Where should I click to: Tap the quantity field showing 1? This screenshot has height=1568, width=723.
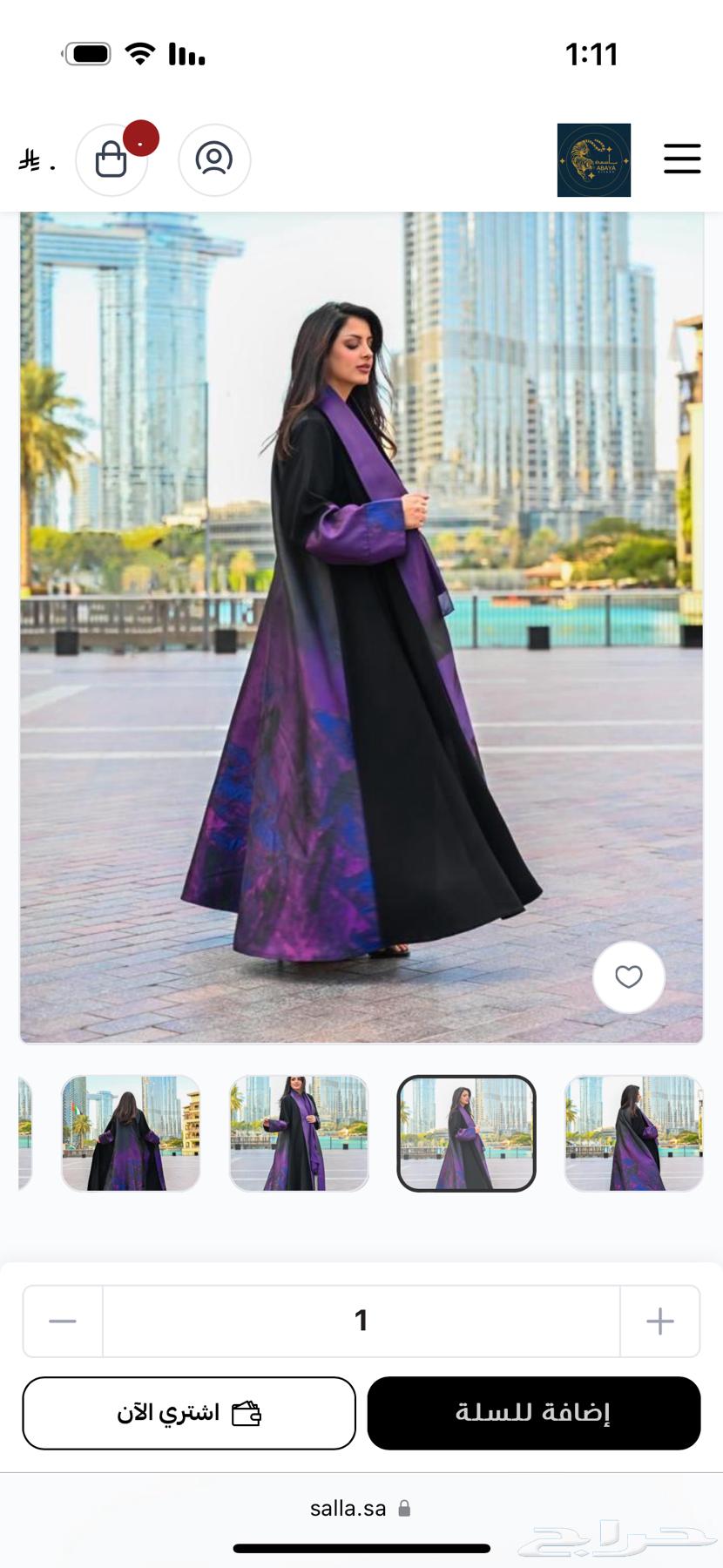click(x=361, y=1321)
